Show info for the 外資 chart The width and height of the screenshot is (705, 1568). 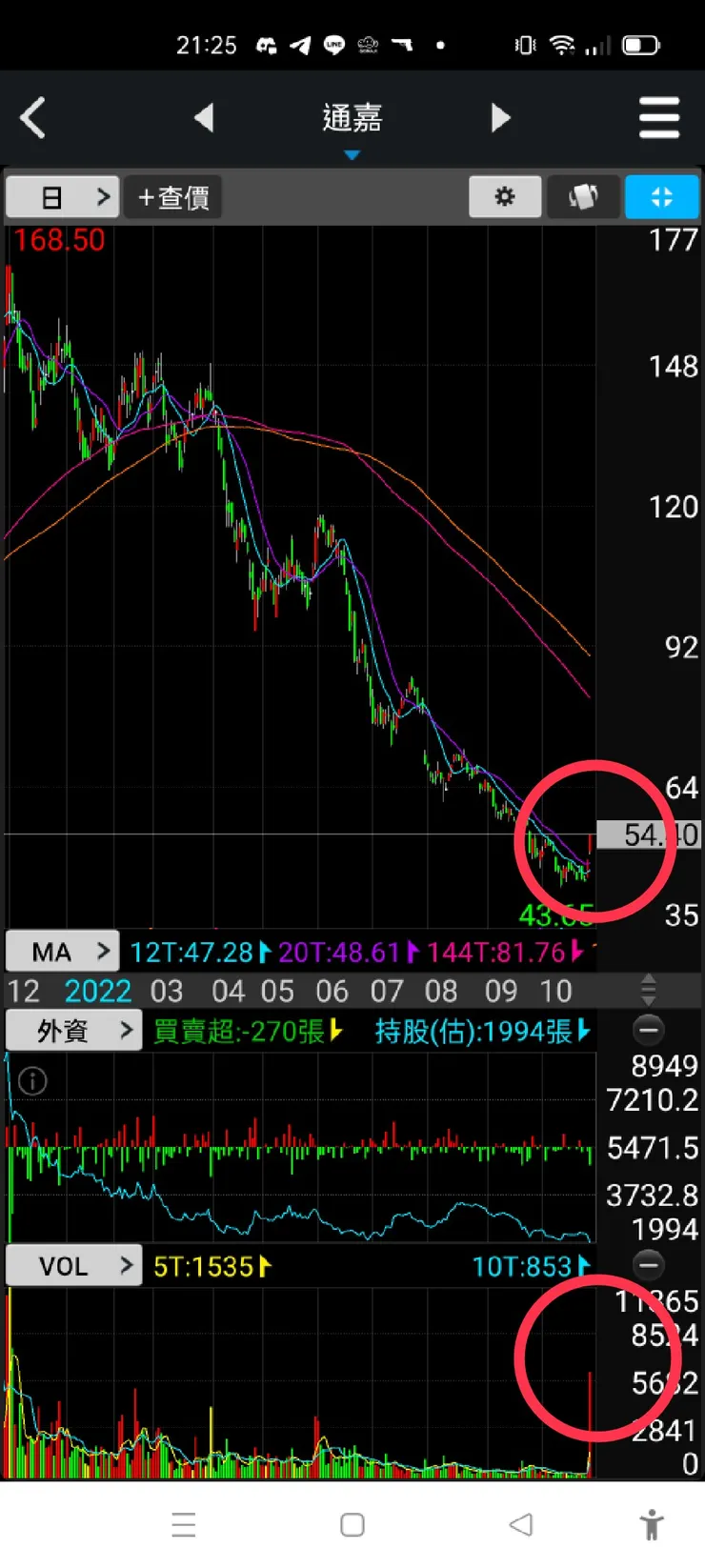click(x=32, y=1081)
